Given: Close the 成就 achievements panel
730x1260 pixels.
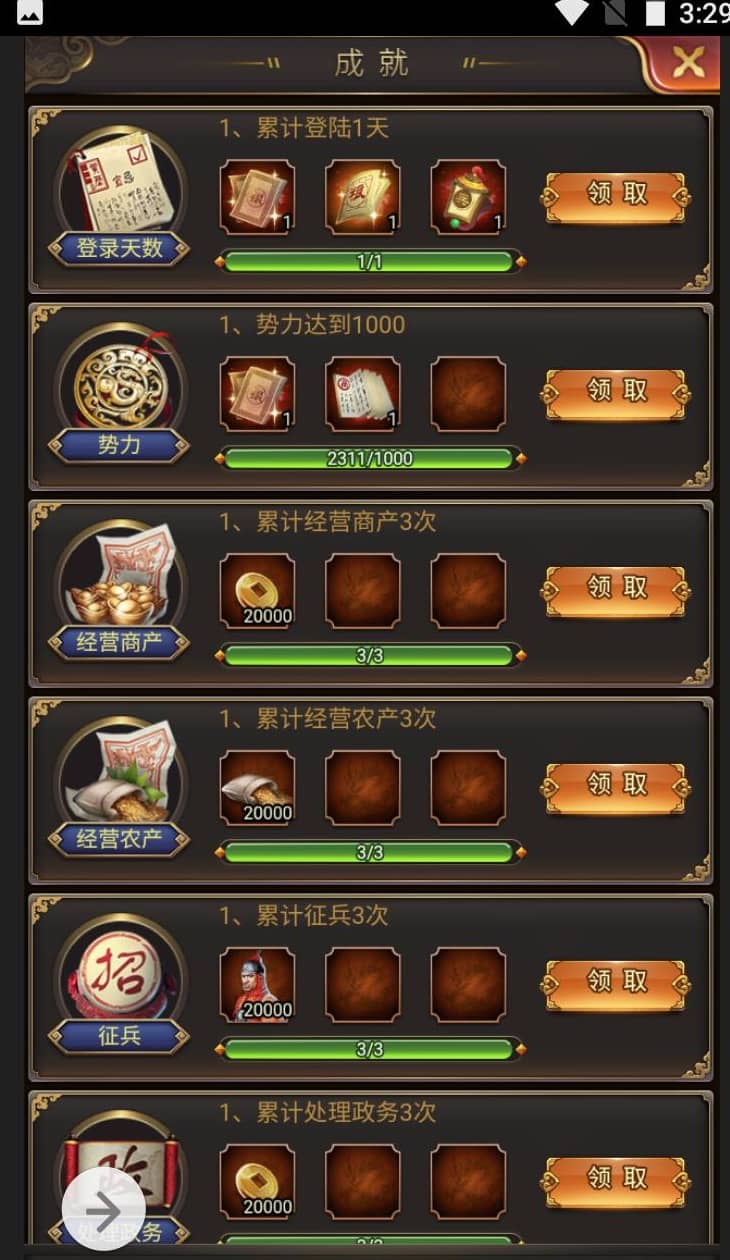Looking at the screenshot, I should point(688,63).
